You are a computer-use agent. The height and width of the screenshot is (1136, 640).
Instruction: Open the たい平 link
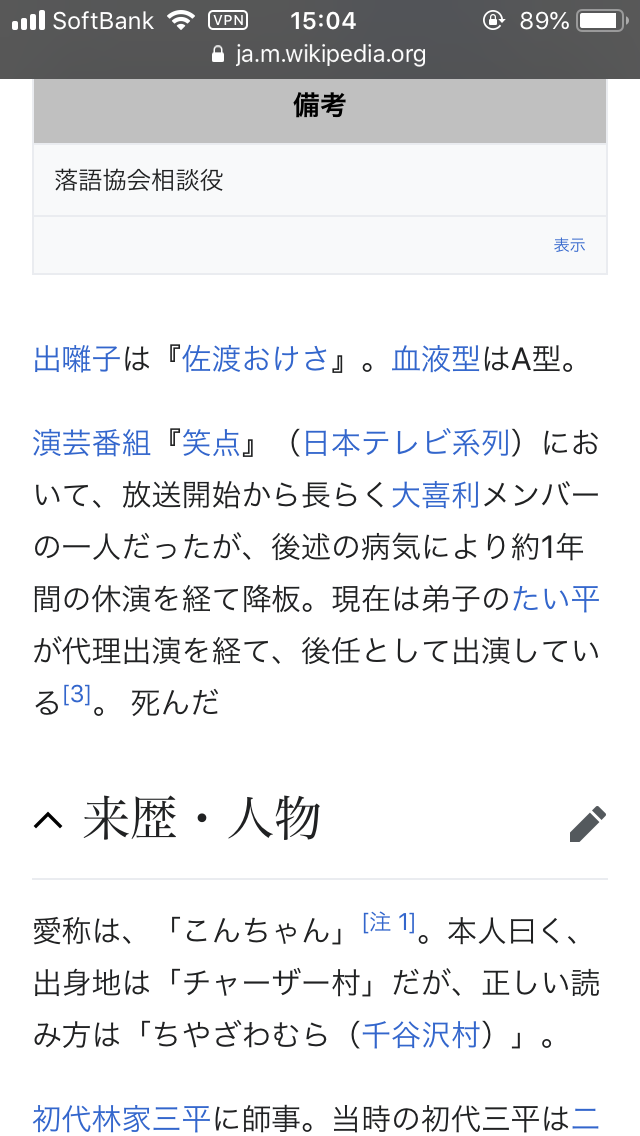[x=556, y=598]
